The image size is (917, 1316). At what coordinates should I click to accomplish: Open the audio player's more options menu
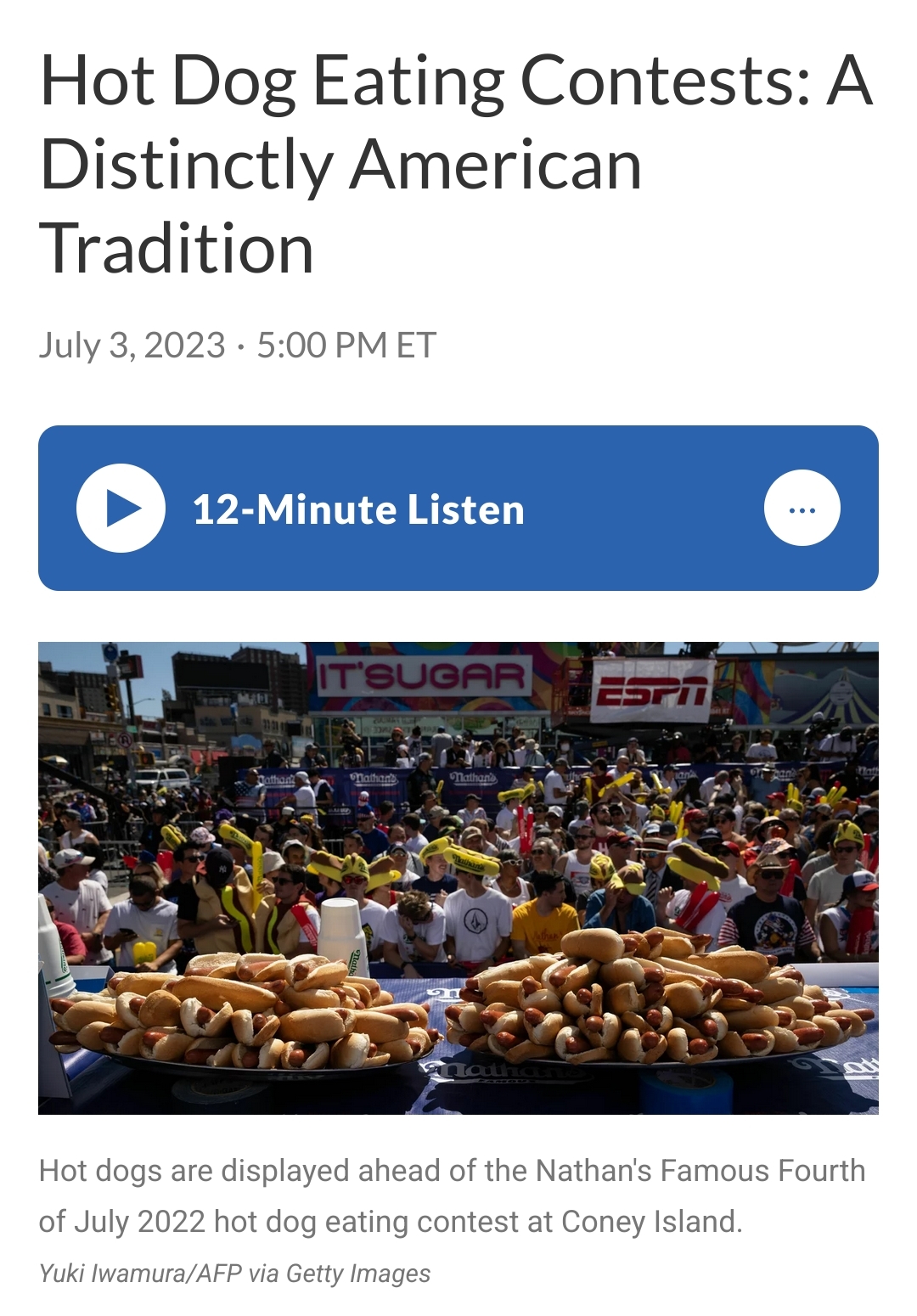[802, 508]
